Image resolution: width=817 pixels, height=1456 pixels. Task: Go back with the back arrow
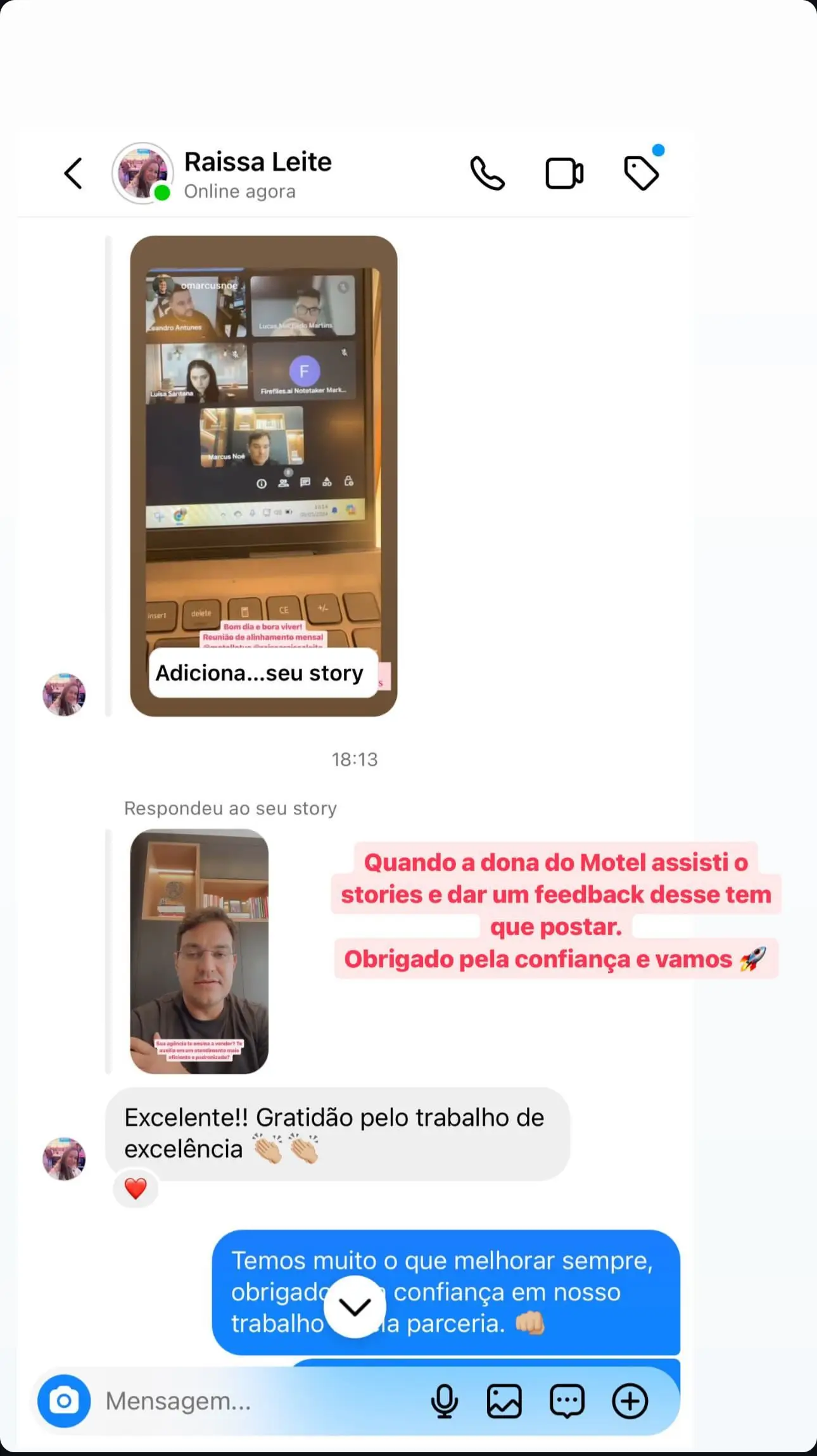[x=73, y=172]
